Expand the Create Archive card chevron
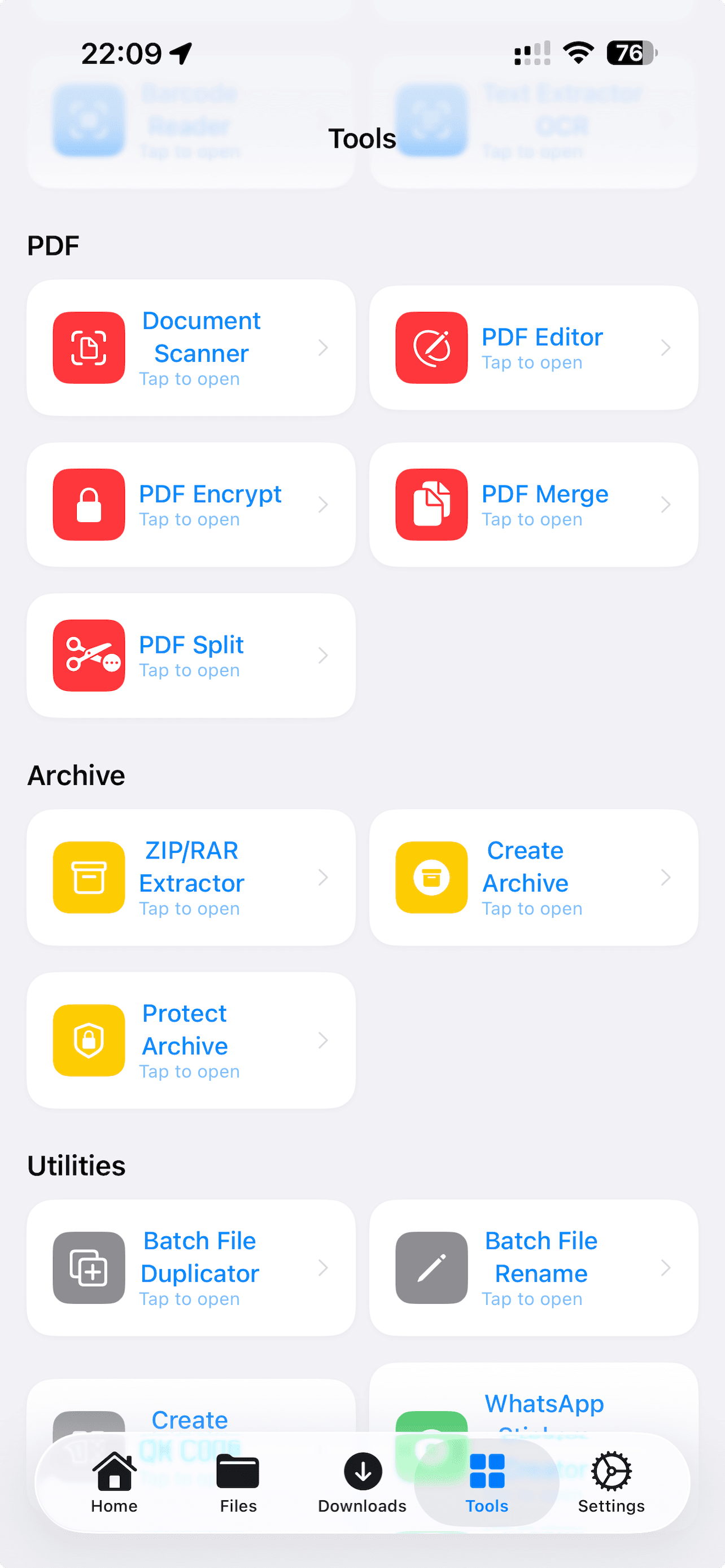 pyautogui.click(x=665, y=877)
